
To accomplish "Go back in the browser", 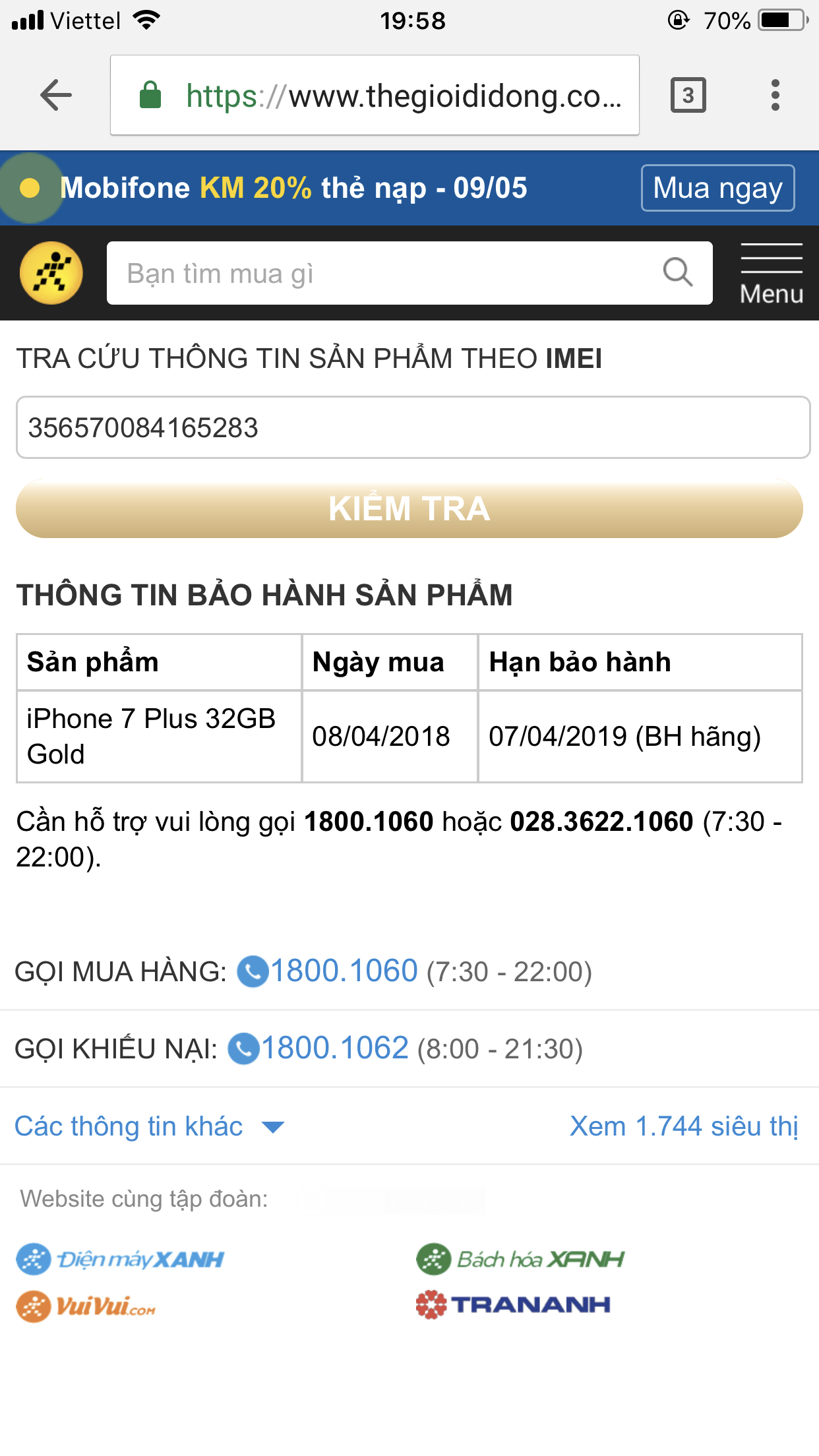I will pos(56,96).
